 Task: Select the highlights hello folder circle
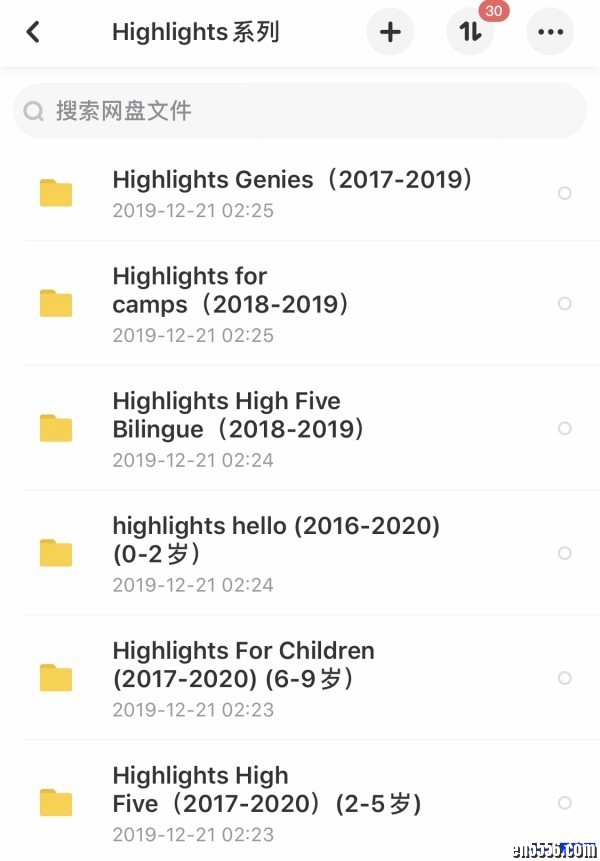(565, 553)
